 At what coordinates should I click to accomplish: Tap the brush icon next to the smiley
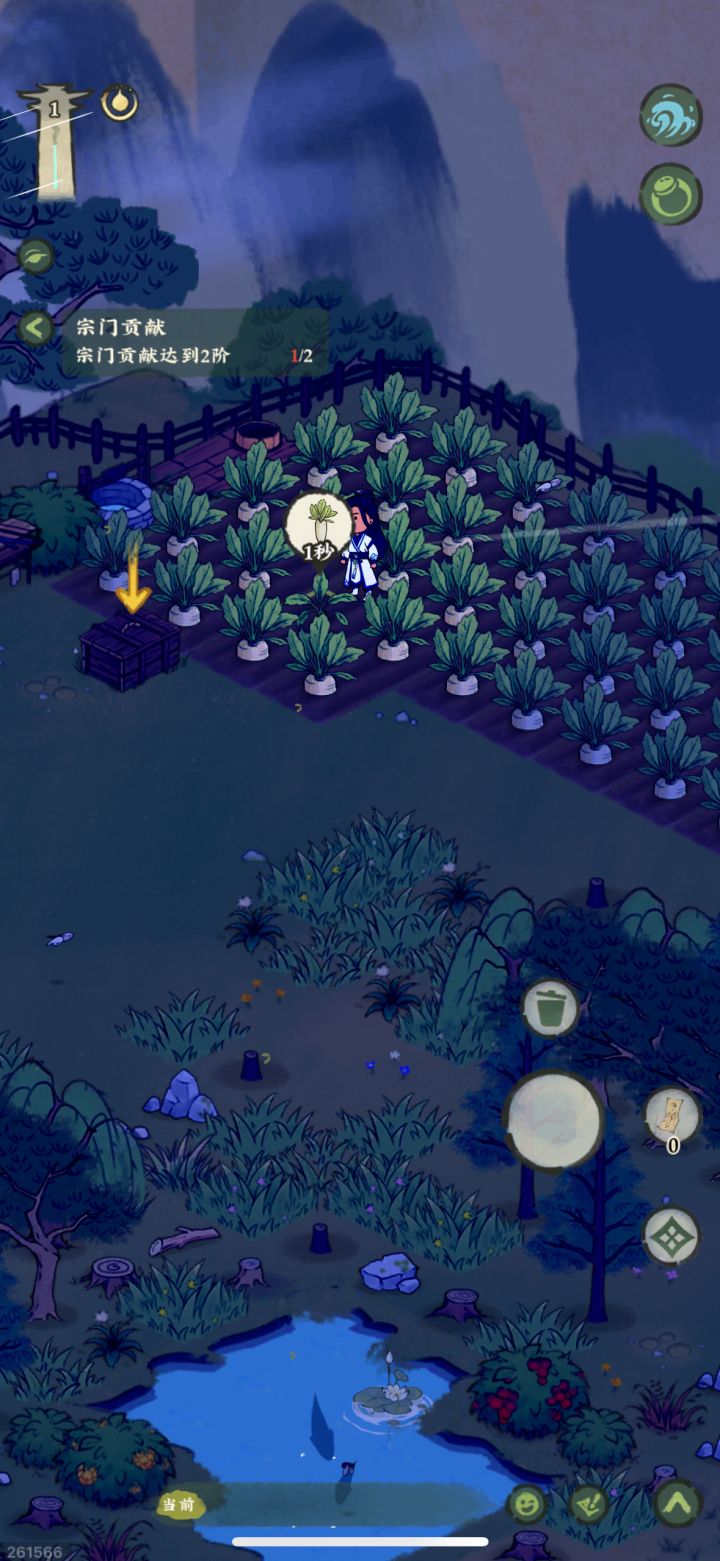[589, 1503]
